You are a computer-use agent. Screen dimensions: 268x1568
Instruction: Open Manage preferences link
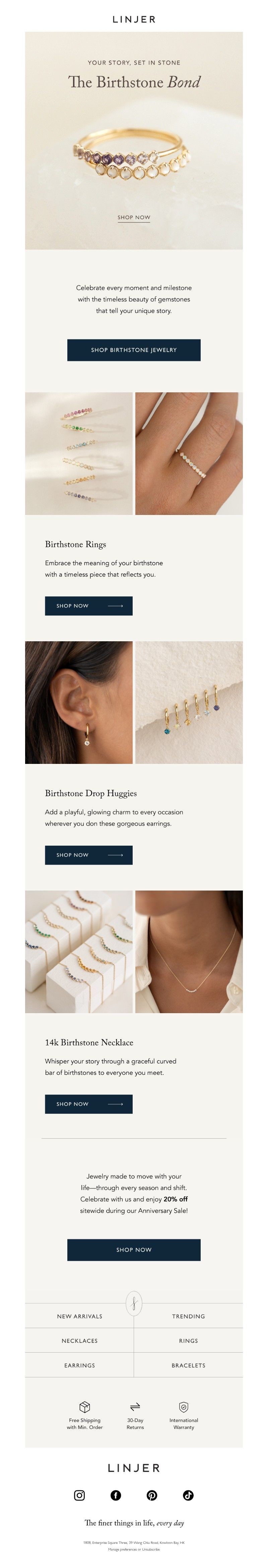tap(122, 1549)
